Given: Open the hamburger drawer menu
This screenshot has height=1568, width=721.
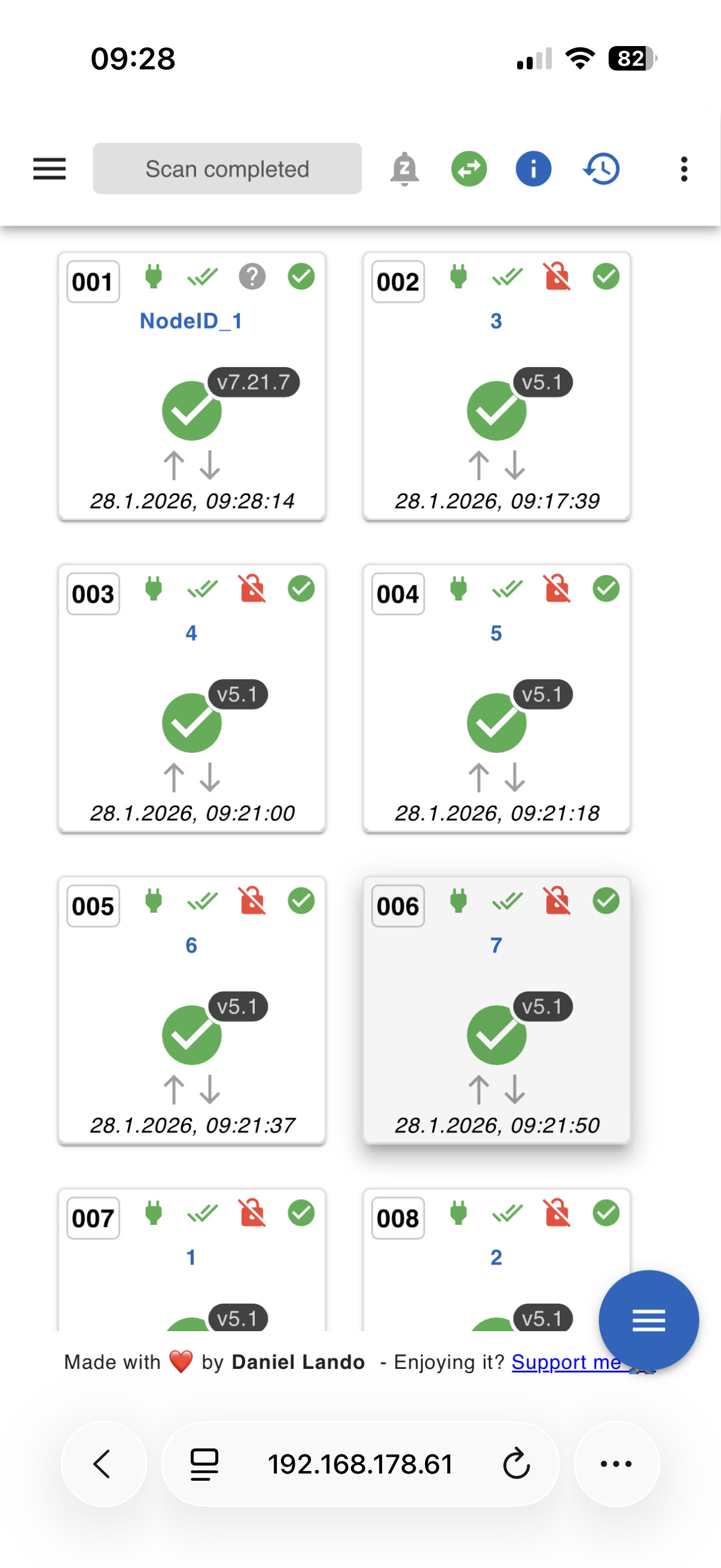Looking at the screenshot, I should click(x=49, y=169).
